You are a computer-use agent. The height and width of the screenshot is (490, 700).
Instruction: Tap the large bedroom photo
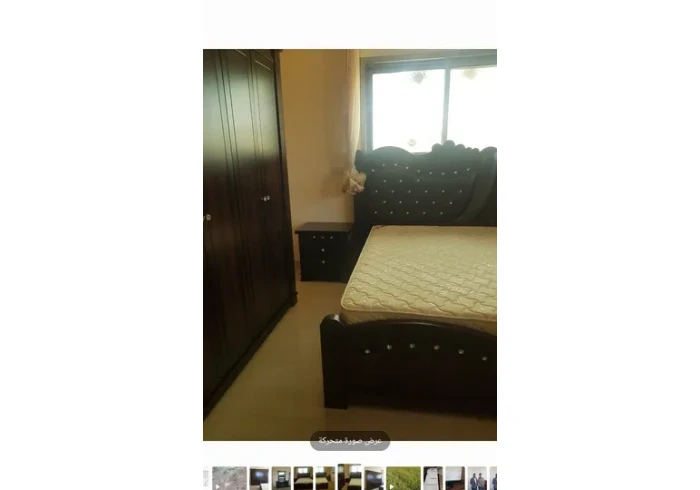(x=350, y=245)
